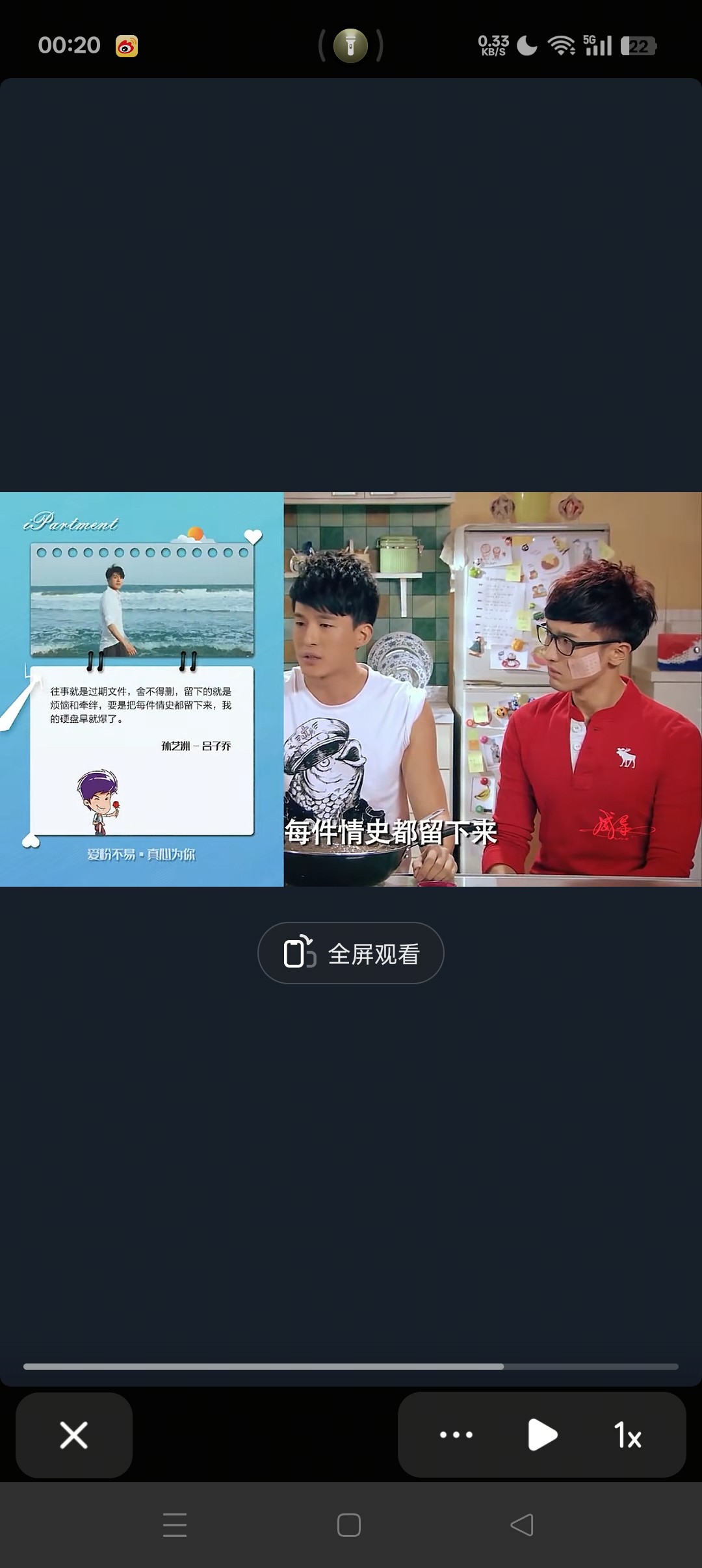Change the 1x playback speed

point(627,1435)
